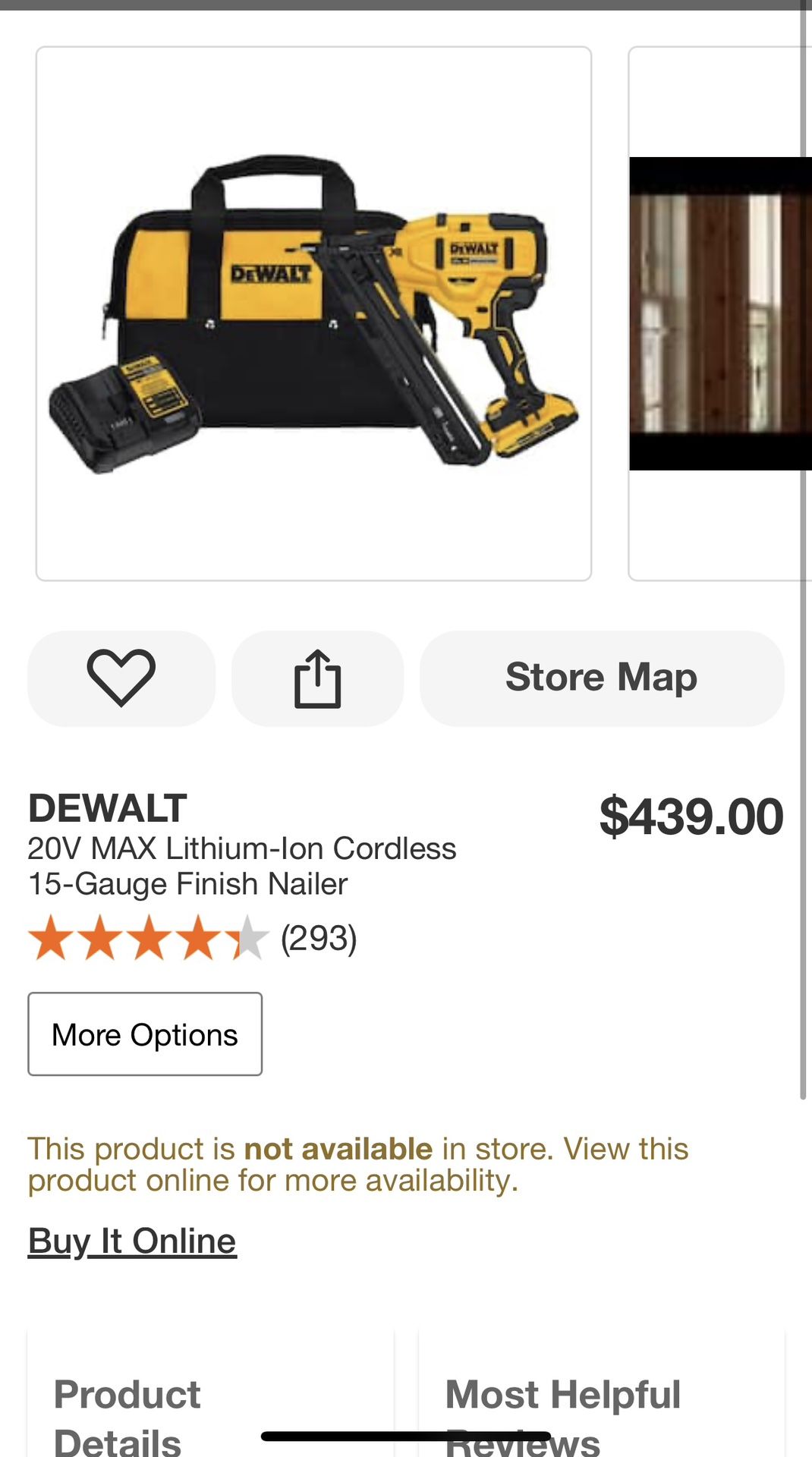The height and width of the screenshot is (1457, 812).
Task: Tap More Options button
Action: (145, 1034)
